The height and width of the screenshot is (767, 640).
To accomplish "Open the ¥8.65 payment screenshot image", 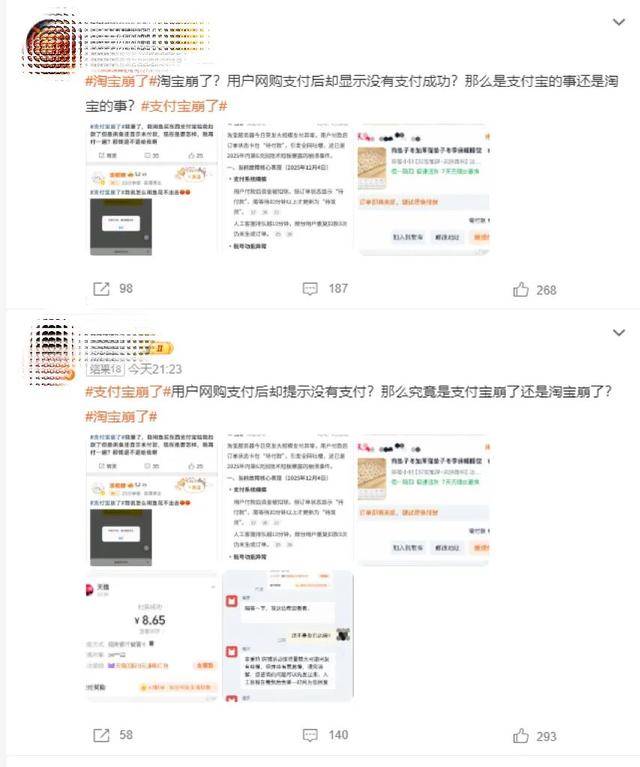I will 151,635.
